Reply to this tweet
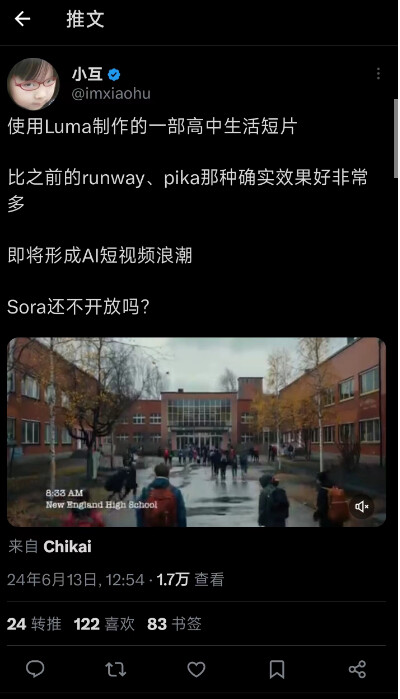The height and width of the screenshot is (699, 400). (x=35, y=669)
